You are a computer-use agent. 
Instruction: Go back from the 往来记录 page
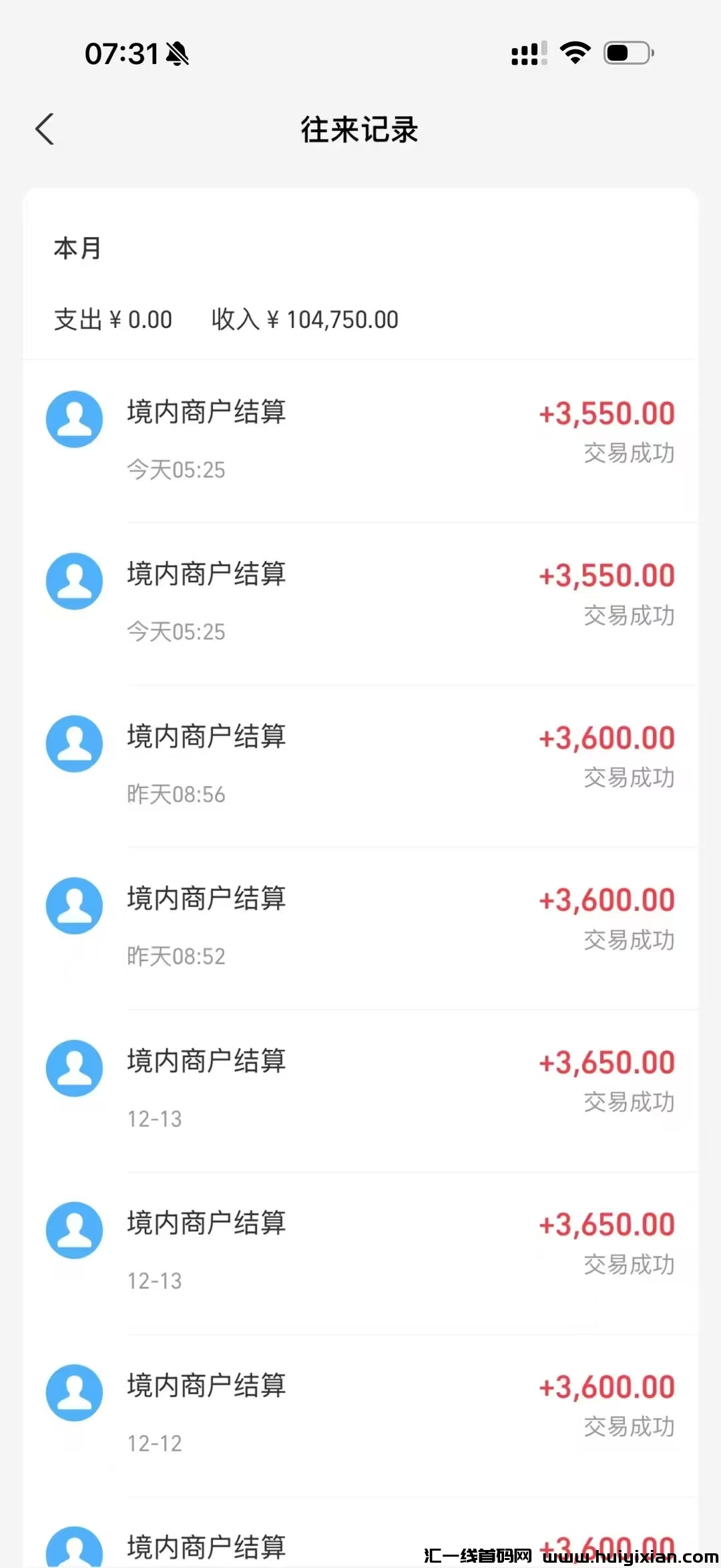(45, 130)
